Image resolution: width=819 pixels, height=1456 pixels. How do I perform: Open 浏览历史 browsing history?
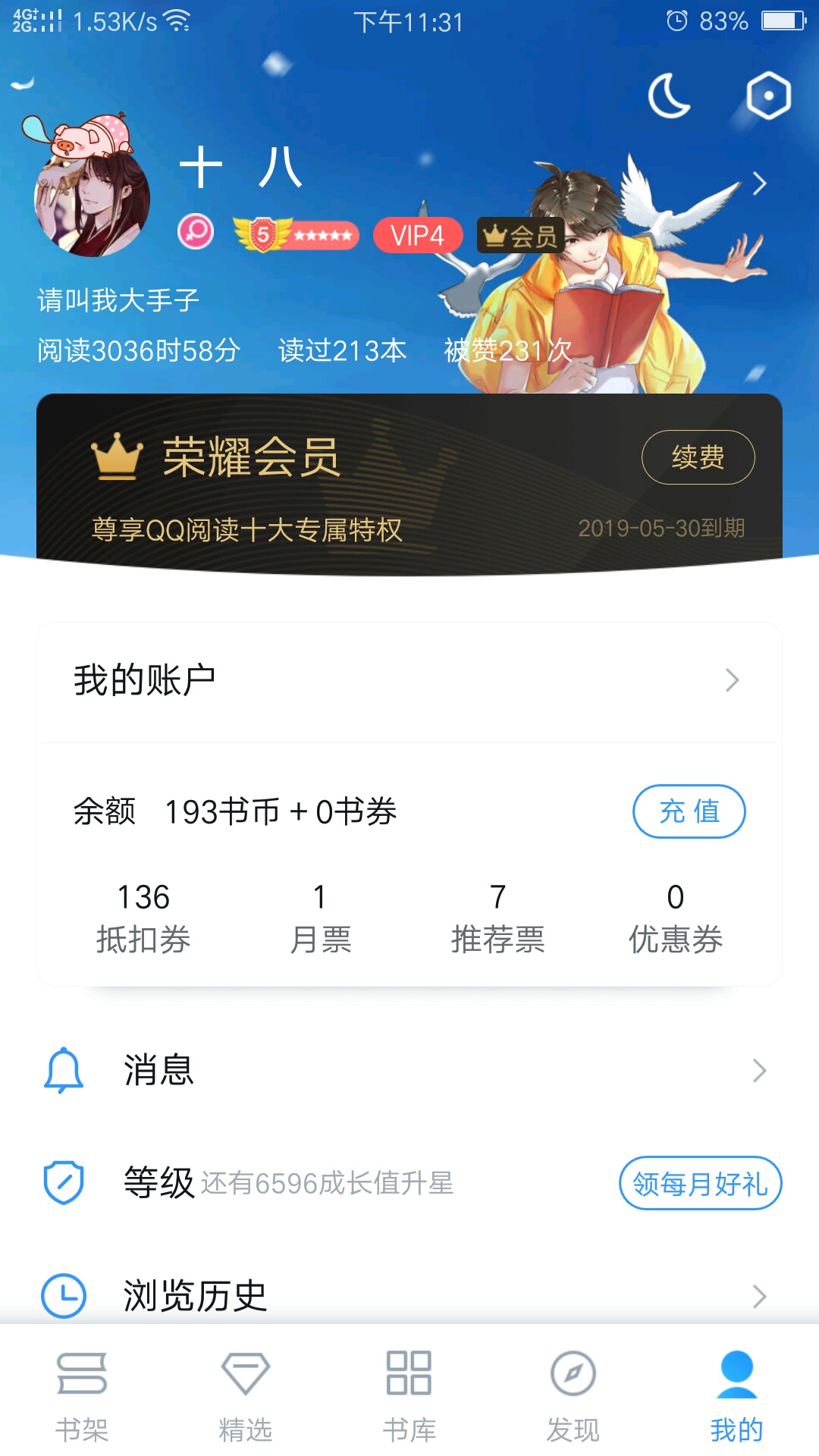point(409,1295)
